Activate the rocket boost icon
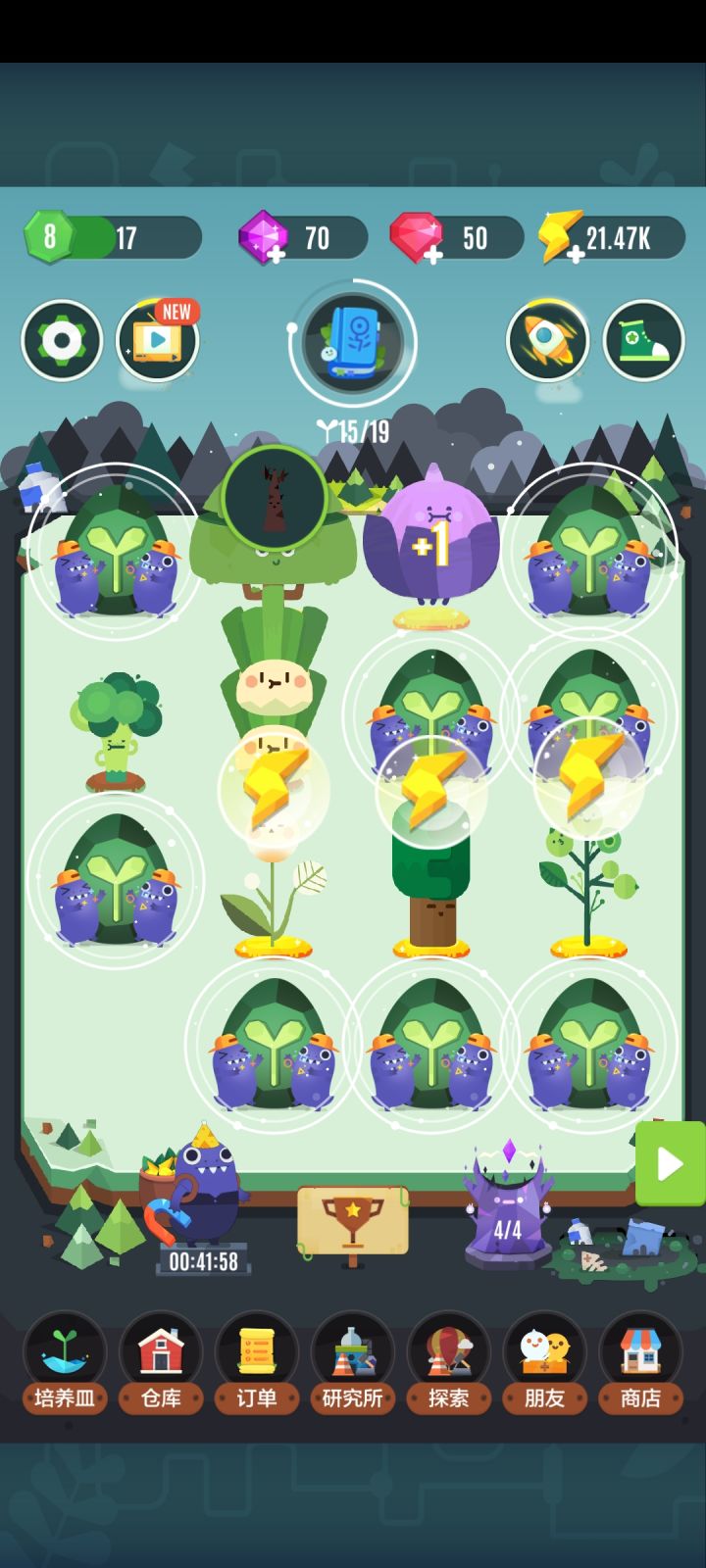Viewport: 706px width, 1568px height. tap(547, 340)
